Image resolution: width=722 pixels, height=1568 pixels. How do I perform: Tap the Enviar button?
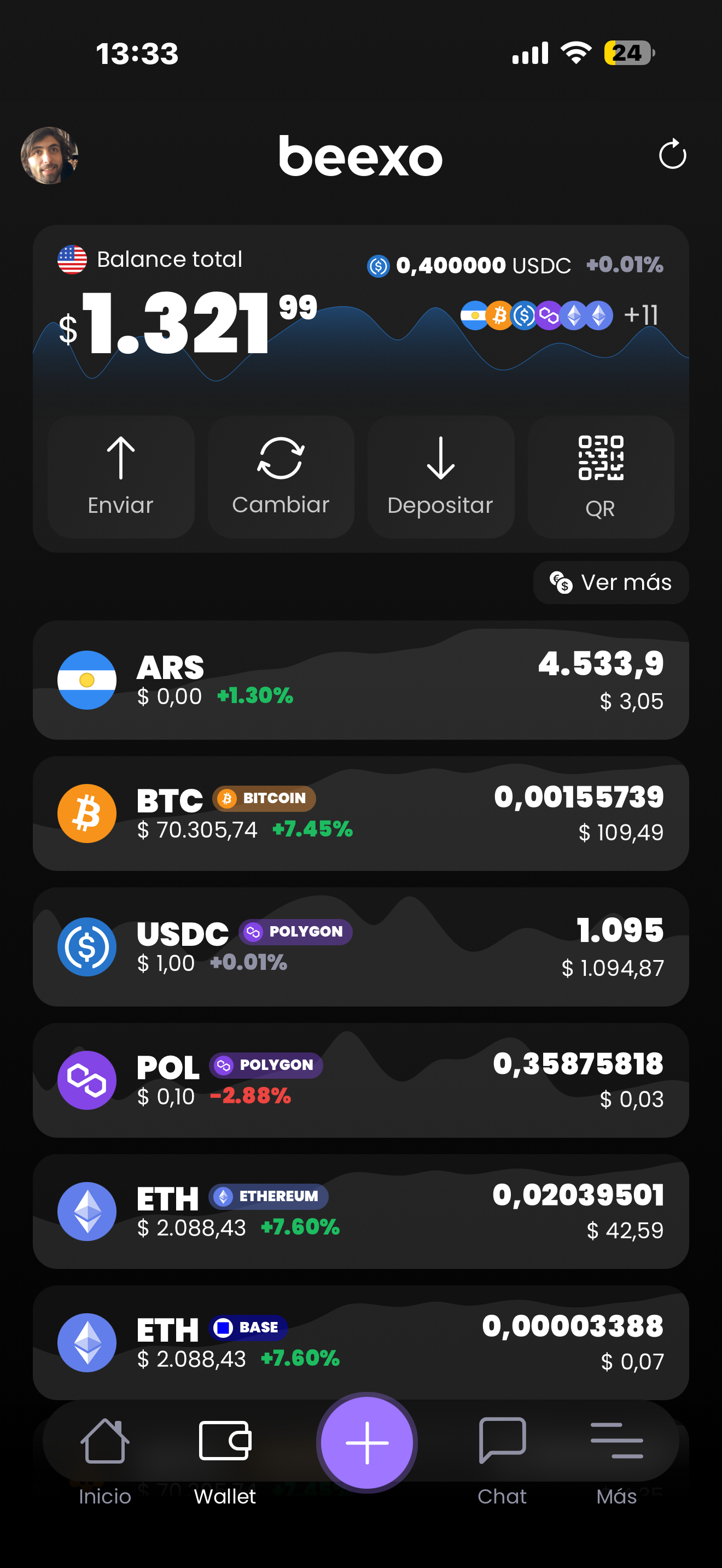click(x=120, y=477)
